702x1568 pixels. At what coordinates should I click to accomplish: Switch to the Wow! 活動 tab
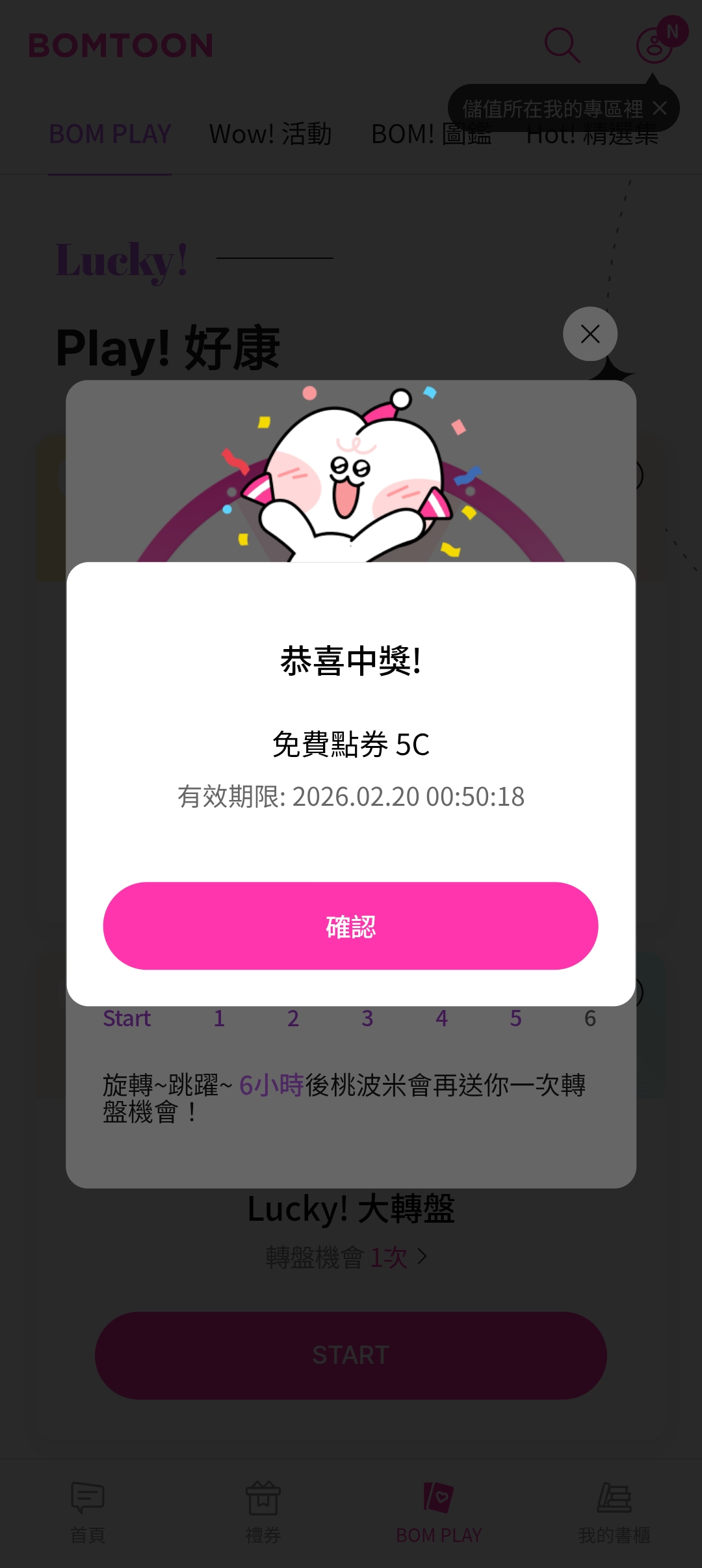pos(270,134)
